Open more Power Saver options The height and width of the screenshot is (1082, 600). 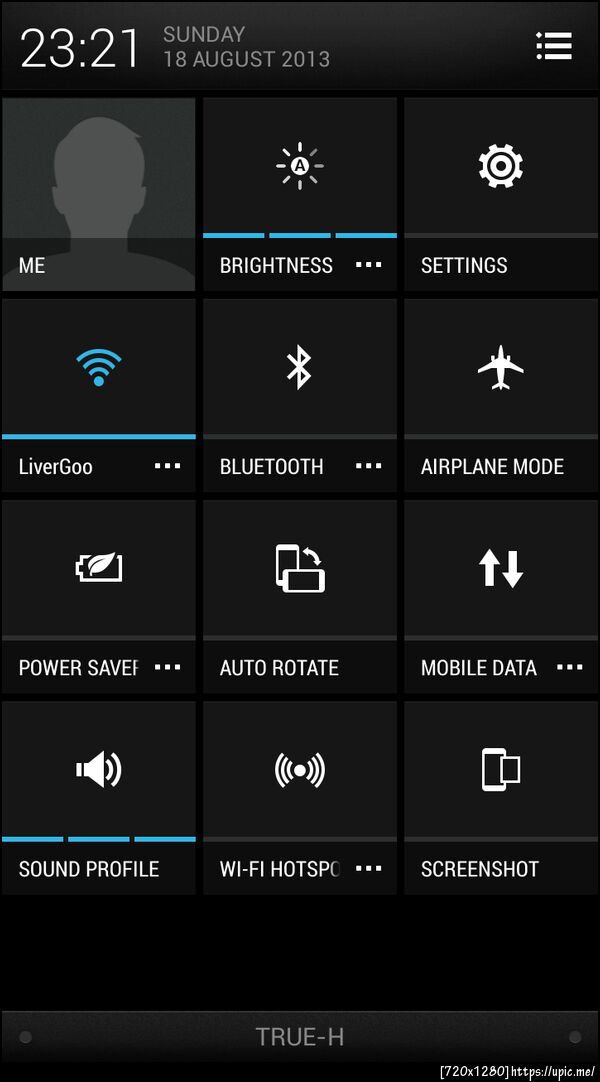coord(168,667)
